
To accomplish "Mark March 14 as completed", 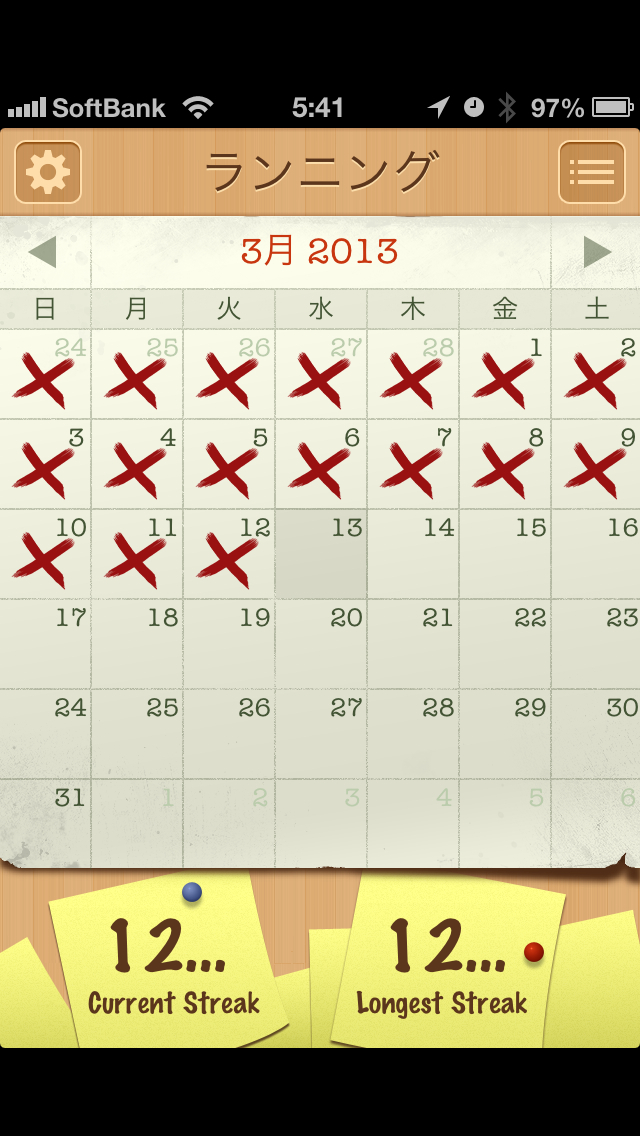I will pos(413,555).
